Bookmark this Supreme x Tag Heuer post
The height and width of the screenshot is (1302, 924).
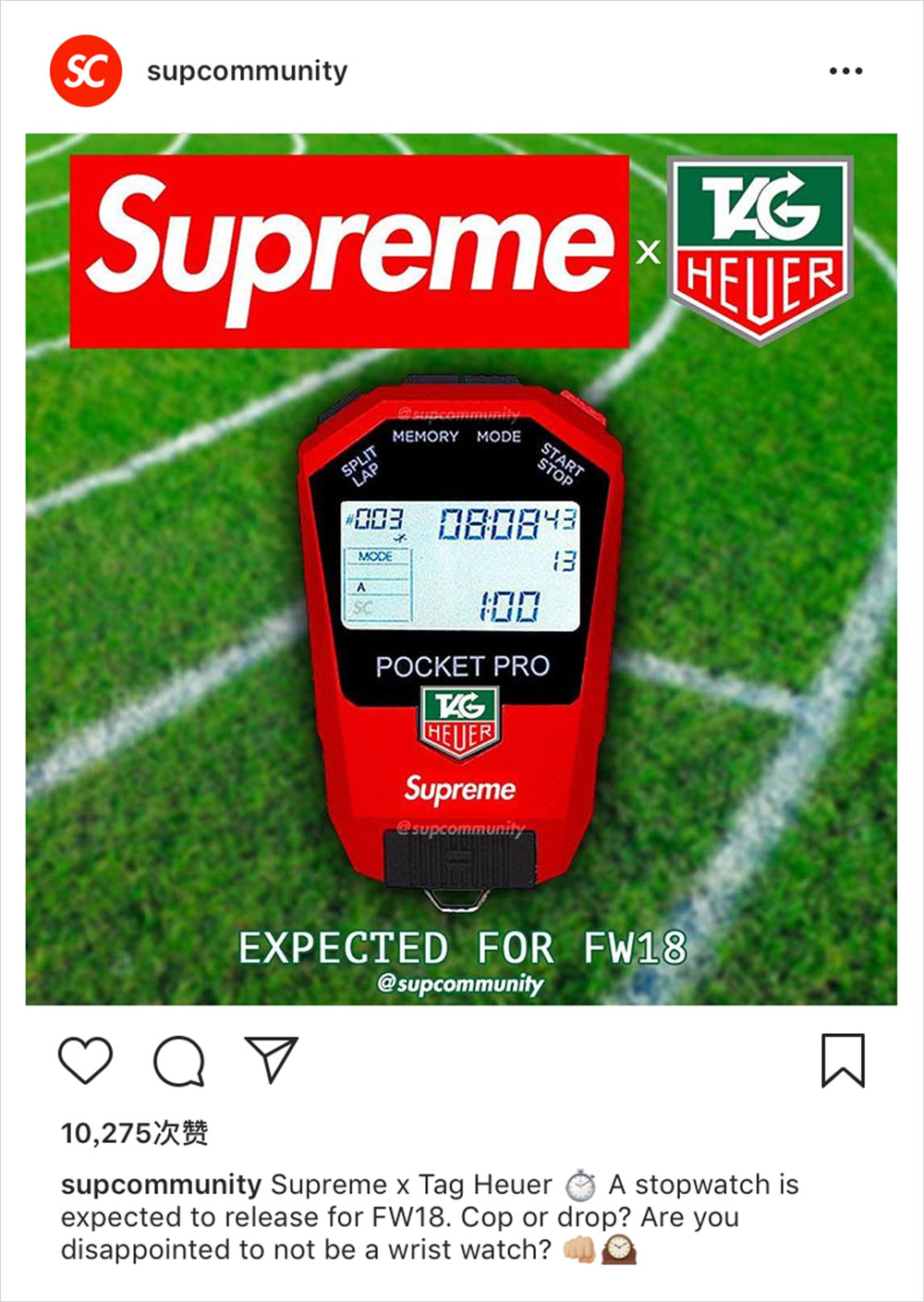pos(843,1060)
